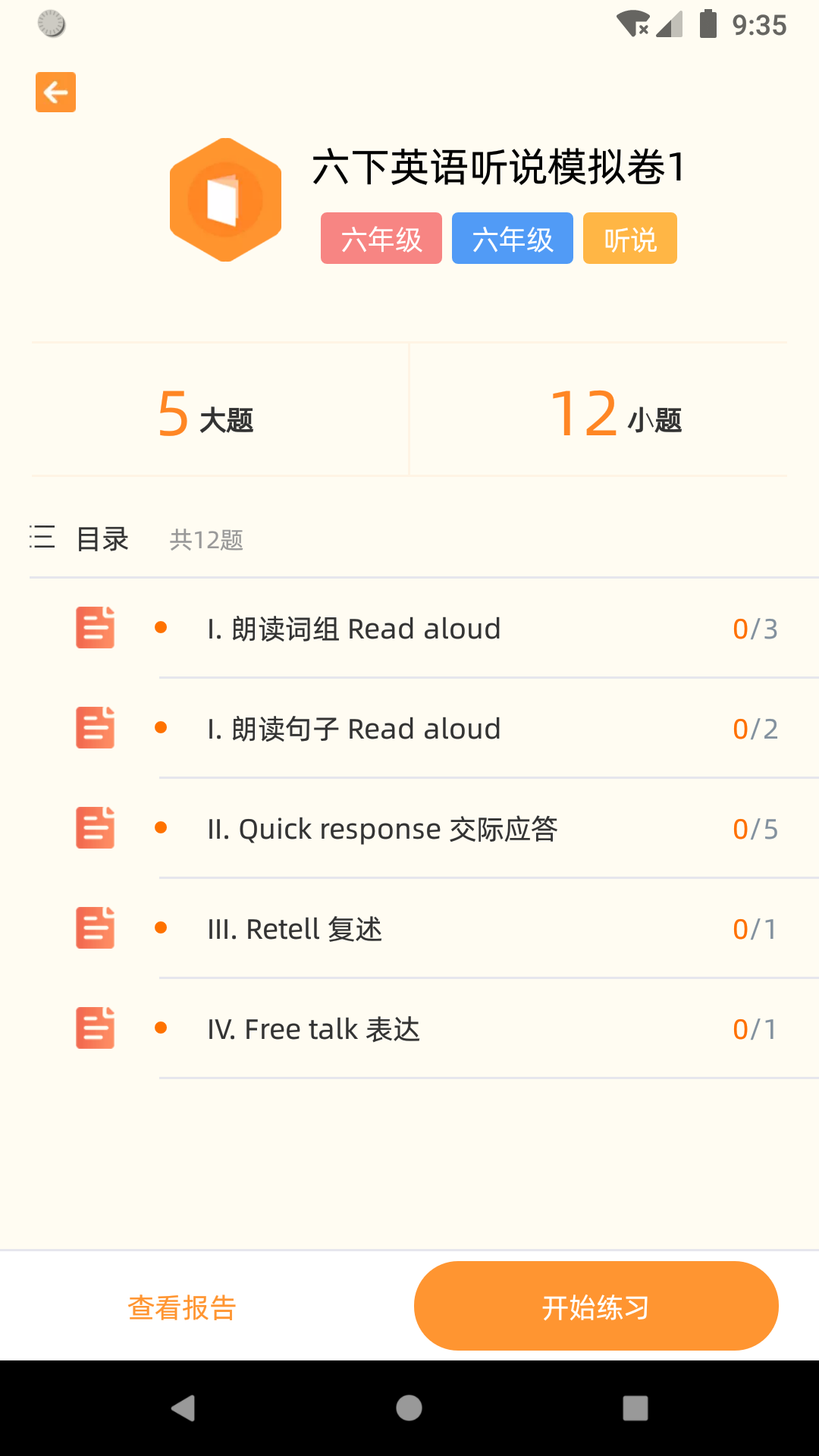819x1456 pixels.
Task: Select the pink 六年级 tag
Action: click(381, 238)
